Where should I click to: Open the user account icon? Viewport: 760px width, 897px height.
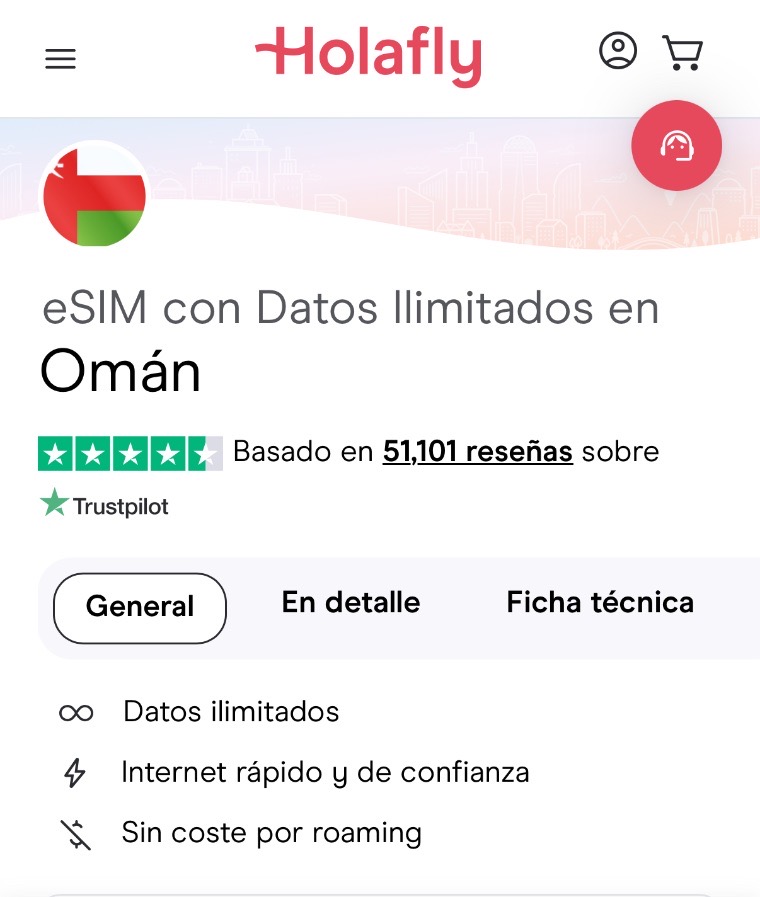coord(618,51)
